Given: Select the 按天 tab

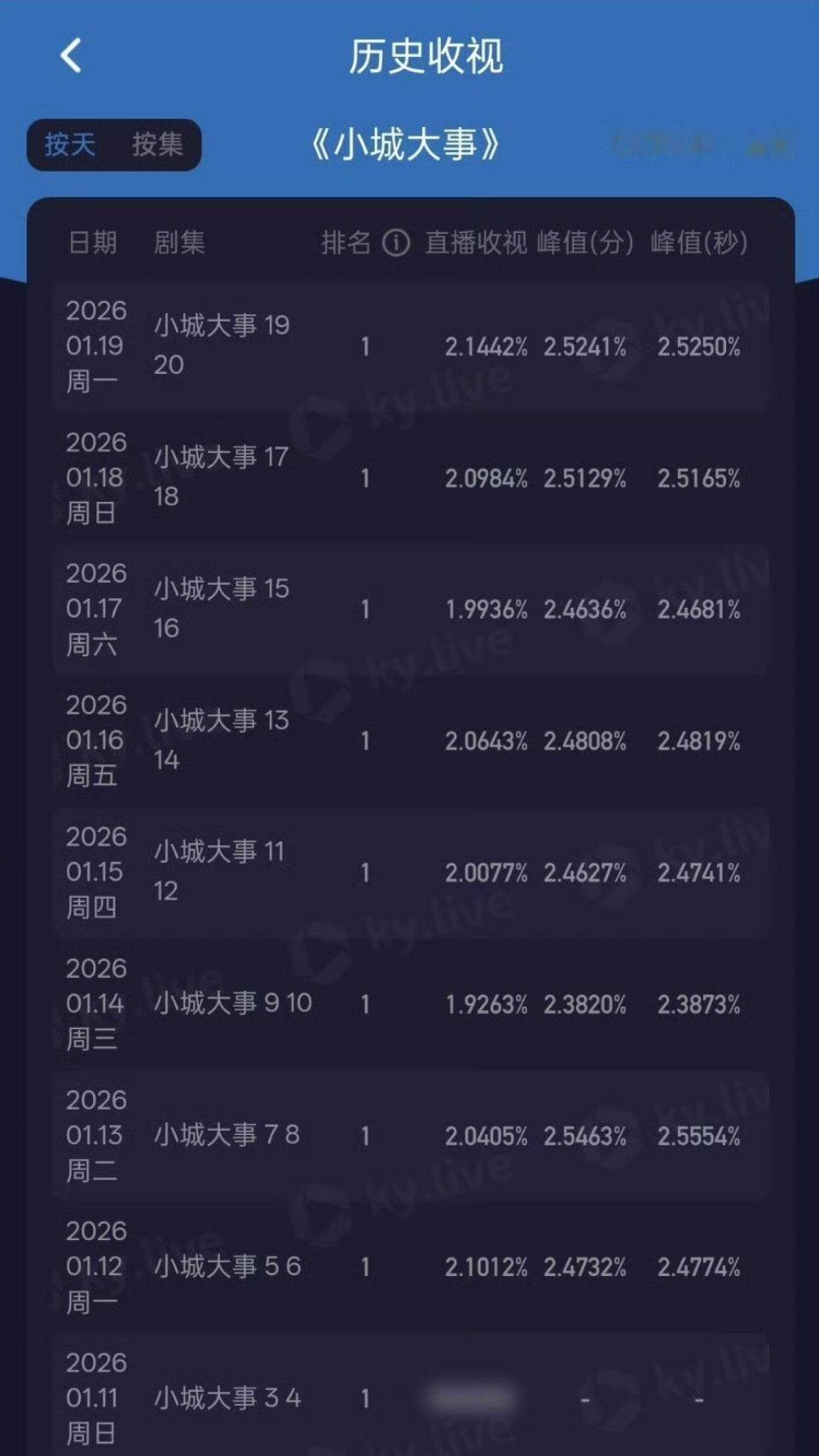Looking at the screenshot, I should click(x=68, y=144).
